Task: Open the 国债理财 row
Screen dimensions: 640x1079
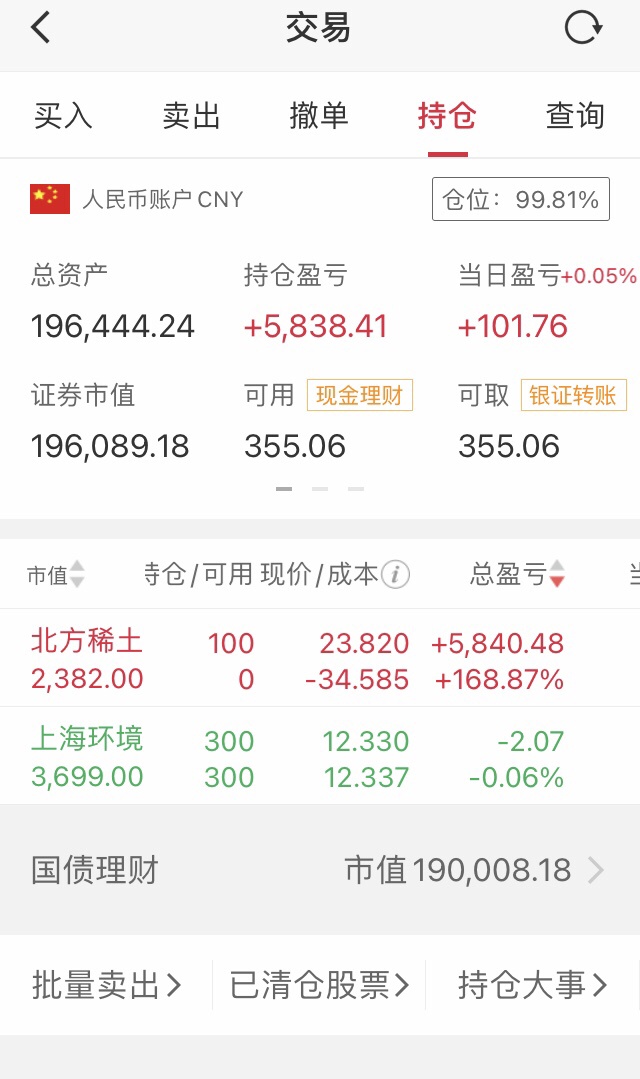Action: coord(320,870)
